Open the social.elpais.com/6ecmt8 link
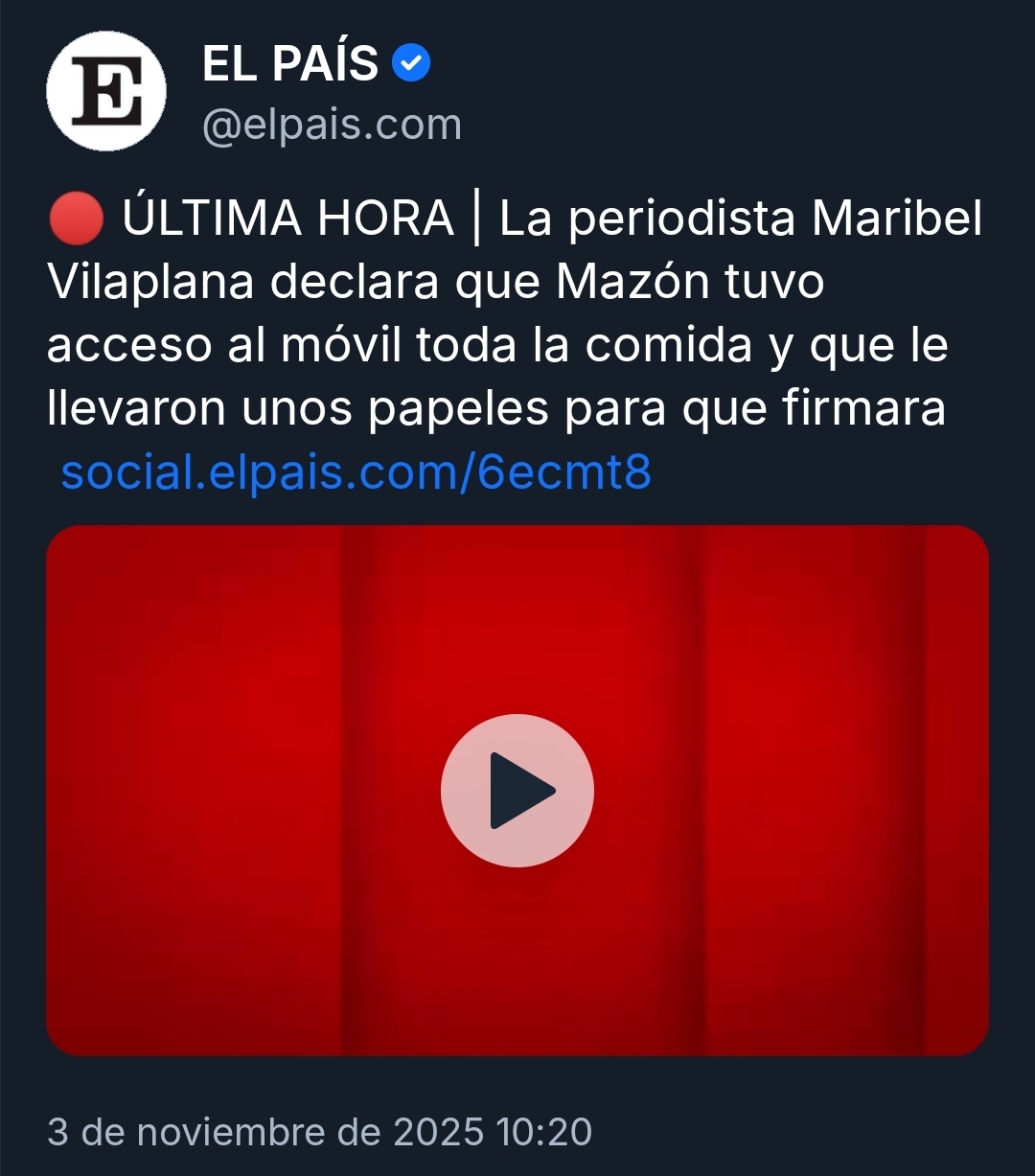This screenshot has width=1035, height=1176. point(356,473)
